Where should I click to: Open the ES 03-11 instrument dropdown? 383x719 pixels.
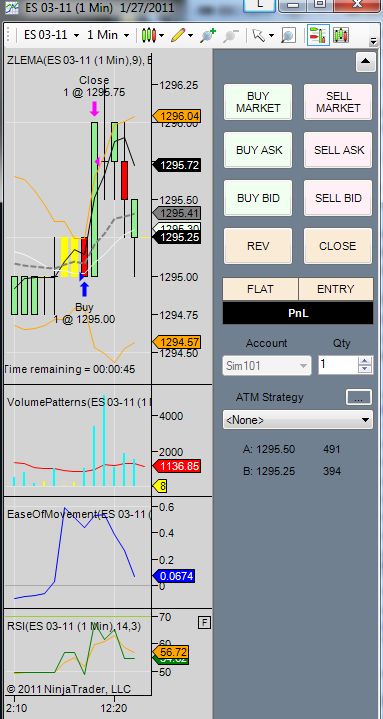pyautogui.click(x=51, y=35)
